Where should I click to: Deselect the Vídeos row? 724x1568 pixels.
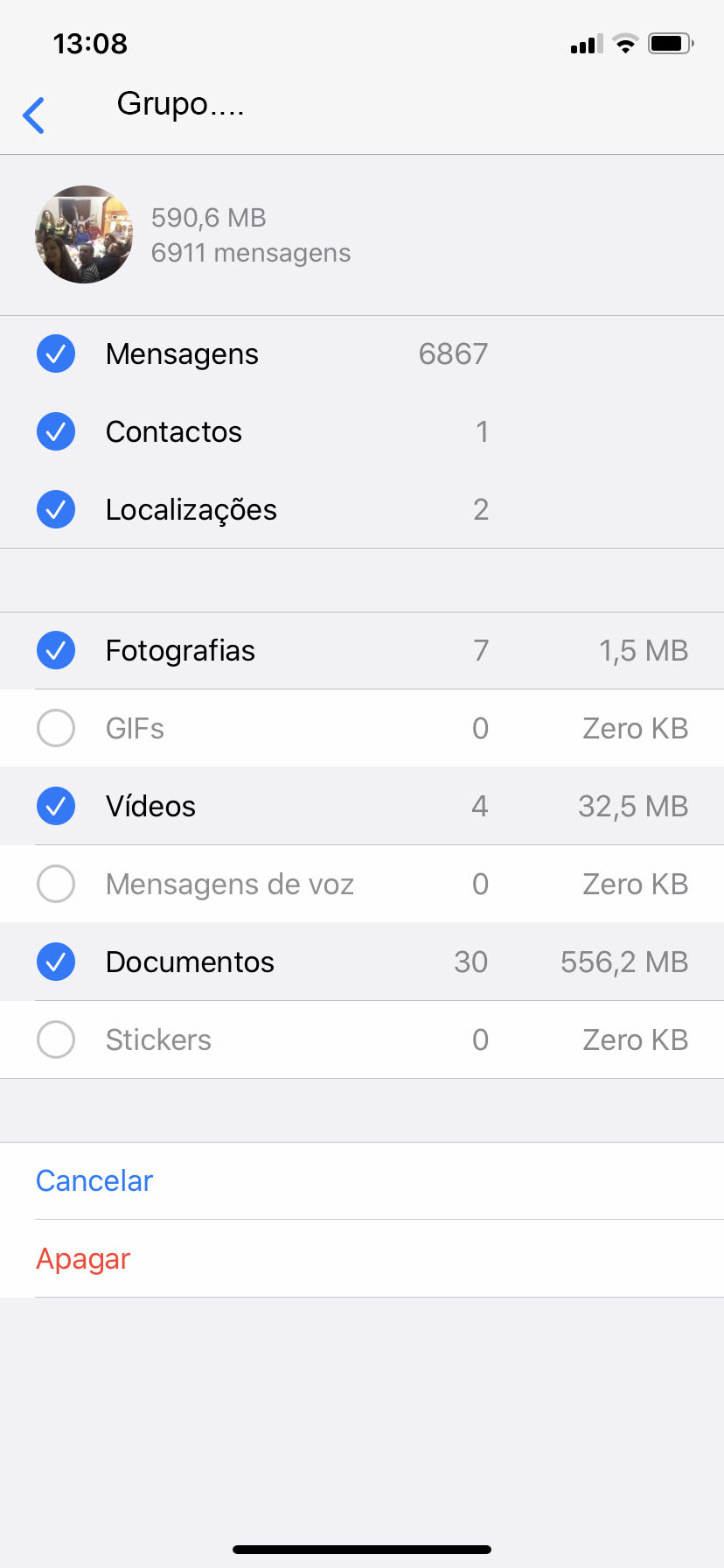(x=362, y=806)
